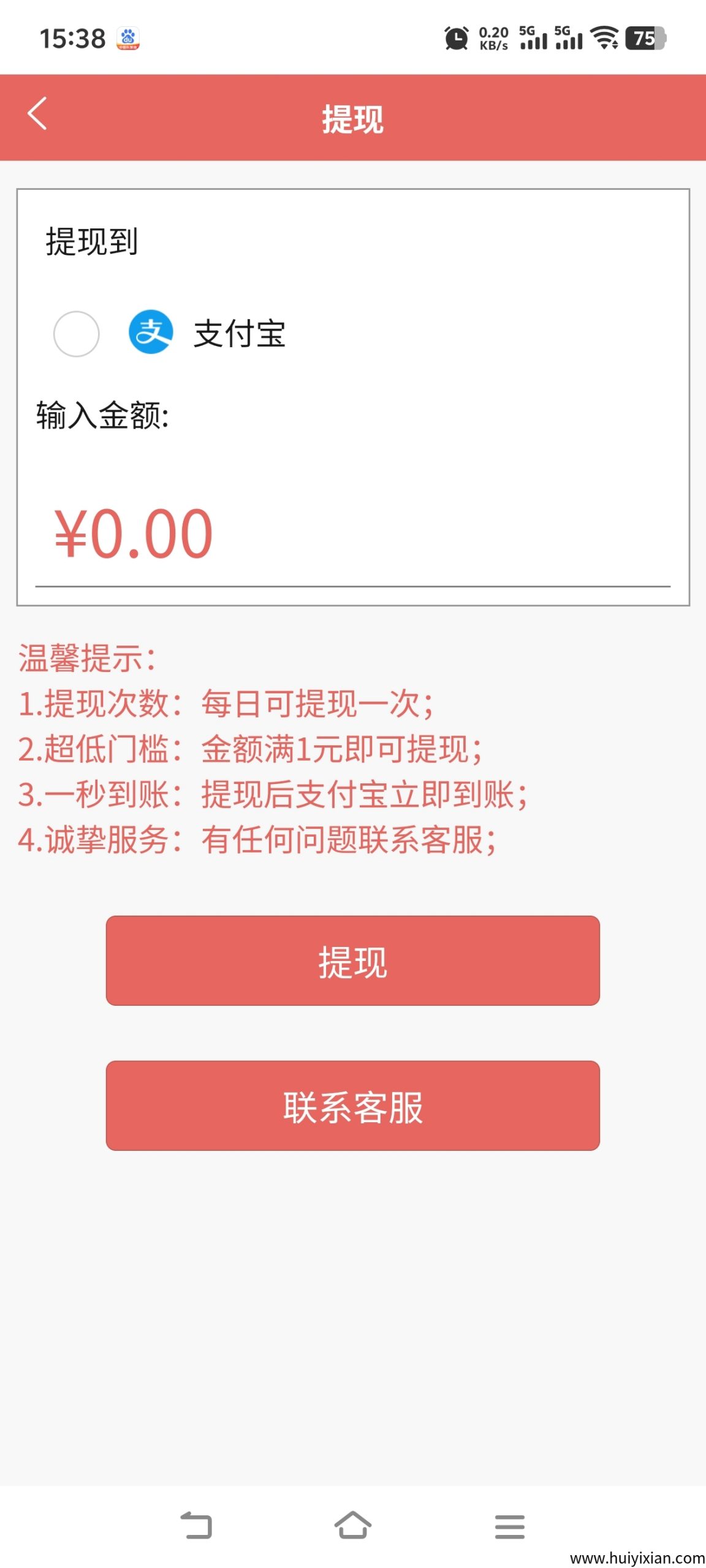Go back using the header arrow
This screenshot has height=1568, width=706.
click(x=37, y=114)
